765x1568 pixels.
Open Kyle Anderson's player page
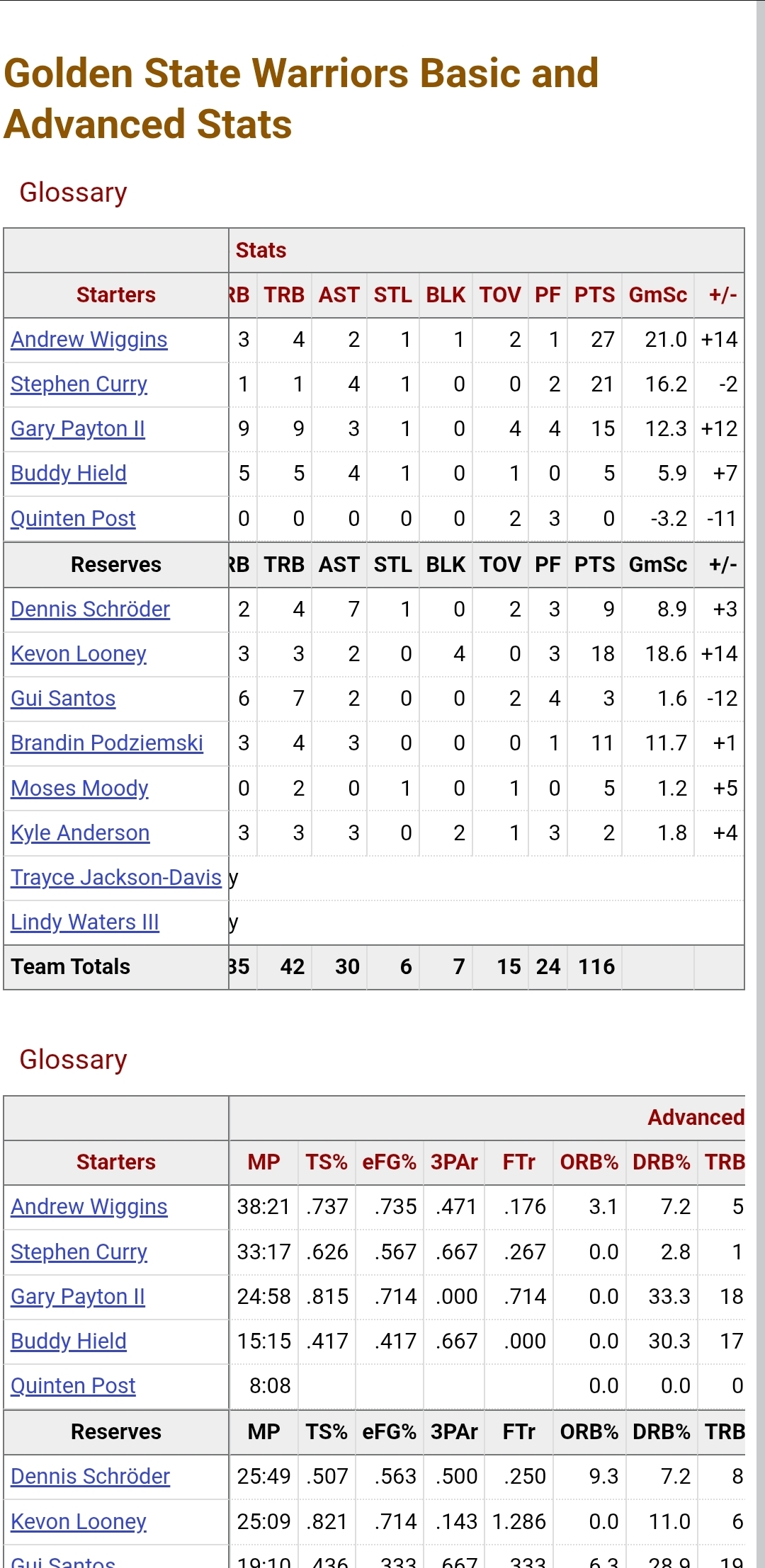[80, 832]
